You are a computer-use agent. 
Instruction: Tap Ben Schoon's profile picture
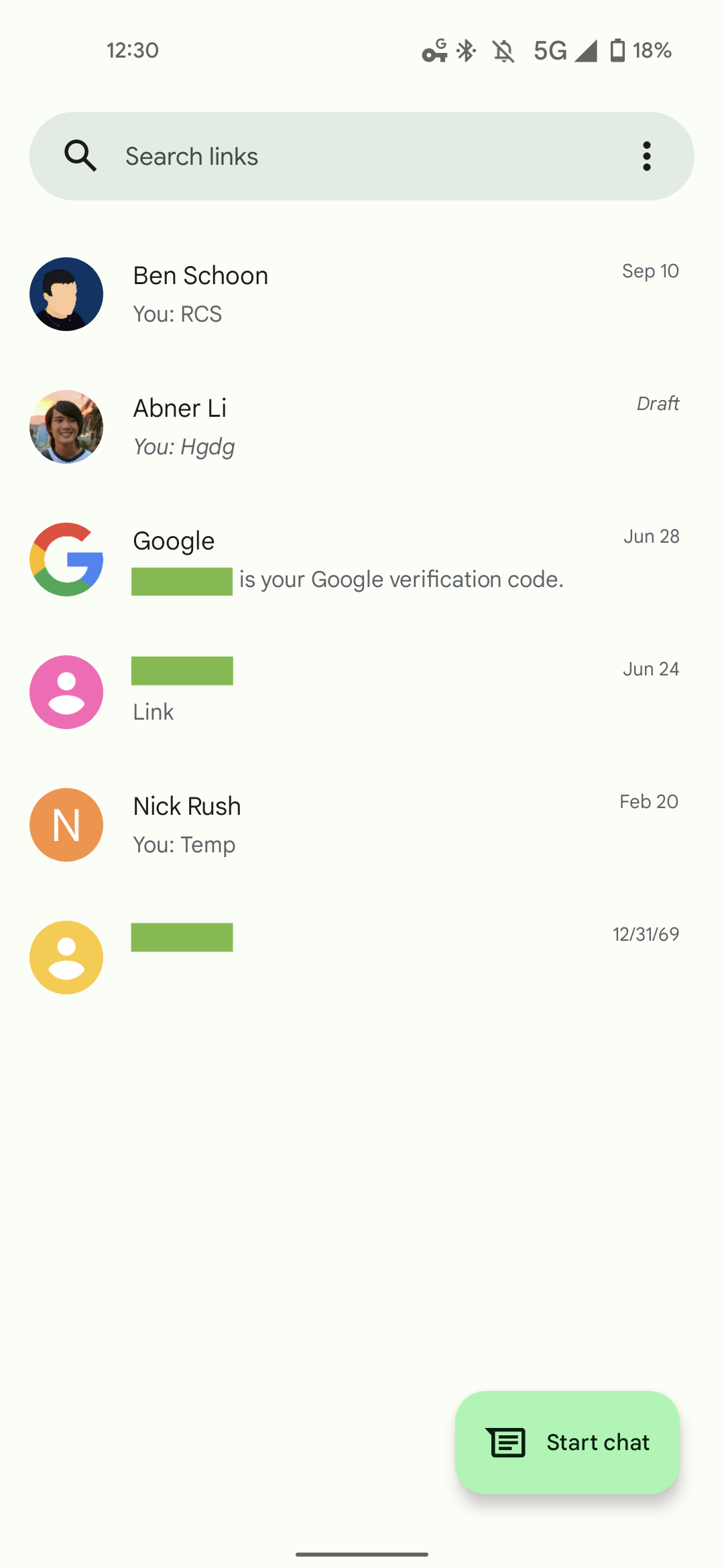pos(66,294)
